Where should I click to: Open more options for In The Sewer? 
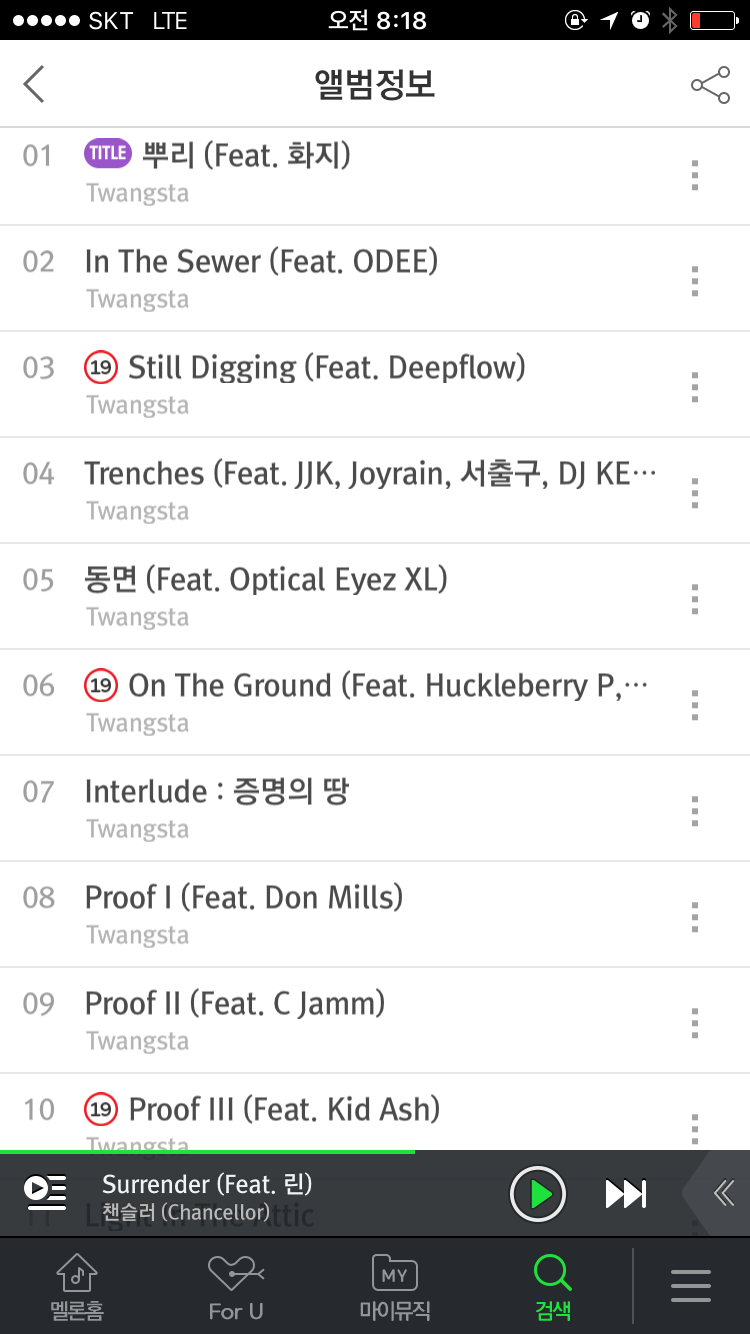tap(694, 281)
